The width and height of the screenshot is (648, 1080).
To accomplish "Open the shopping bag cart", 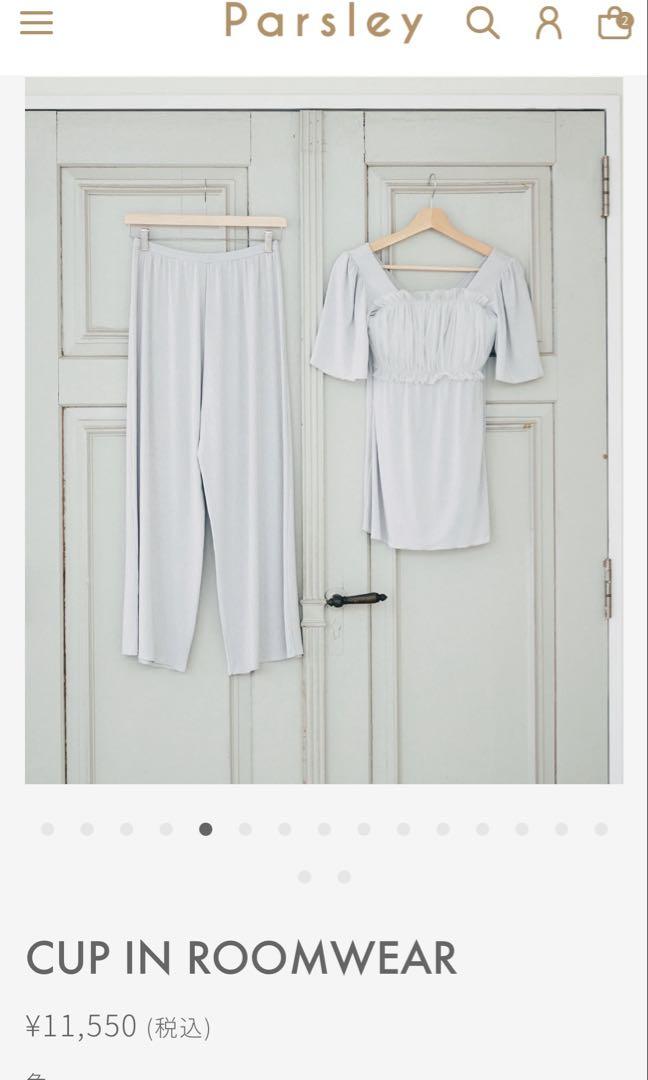I will click(x=614, y=22).
